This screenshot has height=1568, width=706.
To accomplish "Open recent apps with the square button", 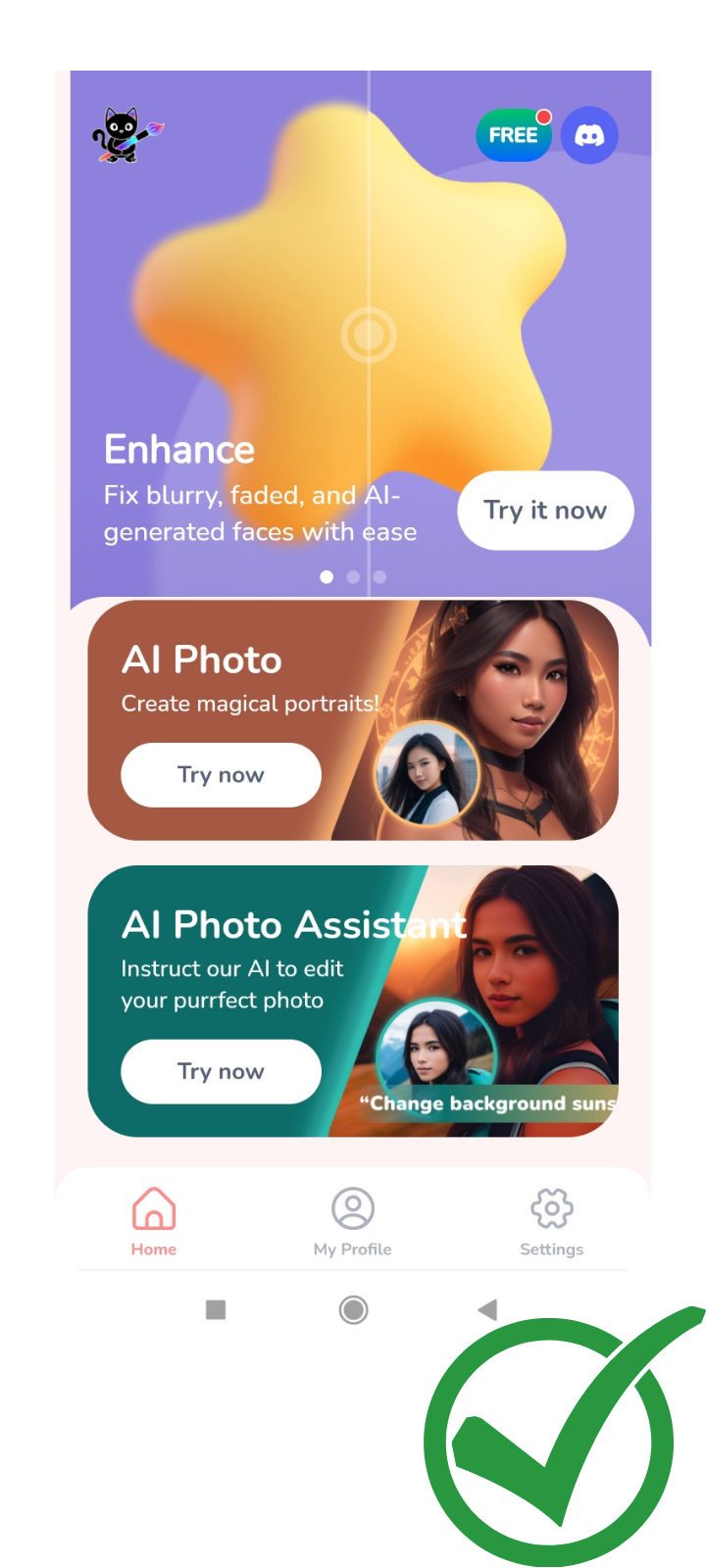I will tap(216, 1309).
